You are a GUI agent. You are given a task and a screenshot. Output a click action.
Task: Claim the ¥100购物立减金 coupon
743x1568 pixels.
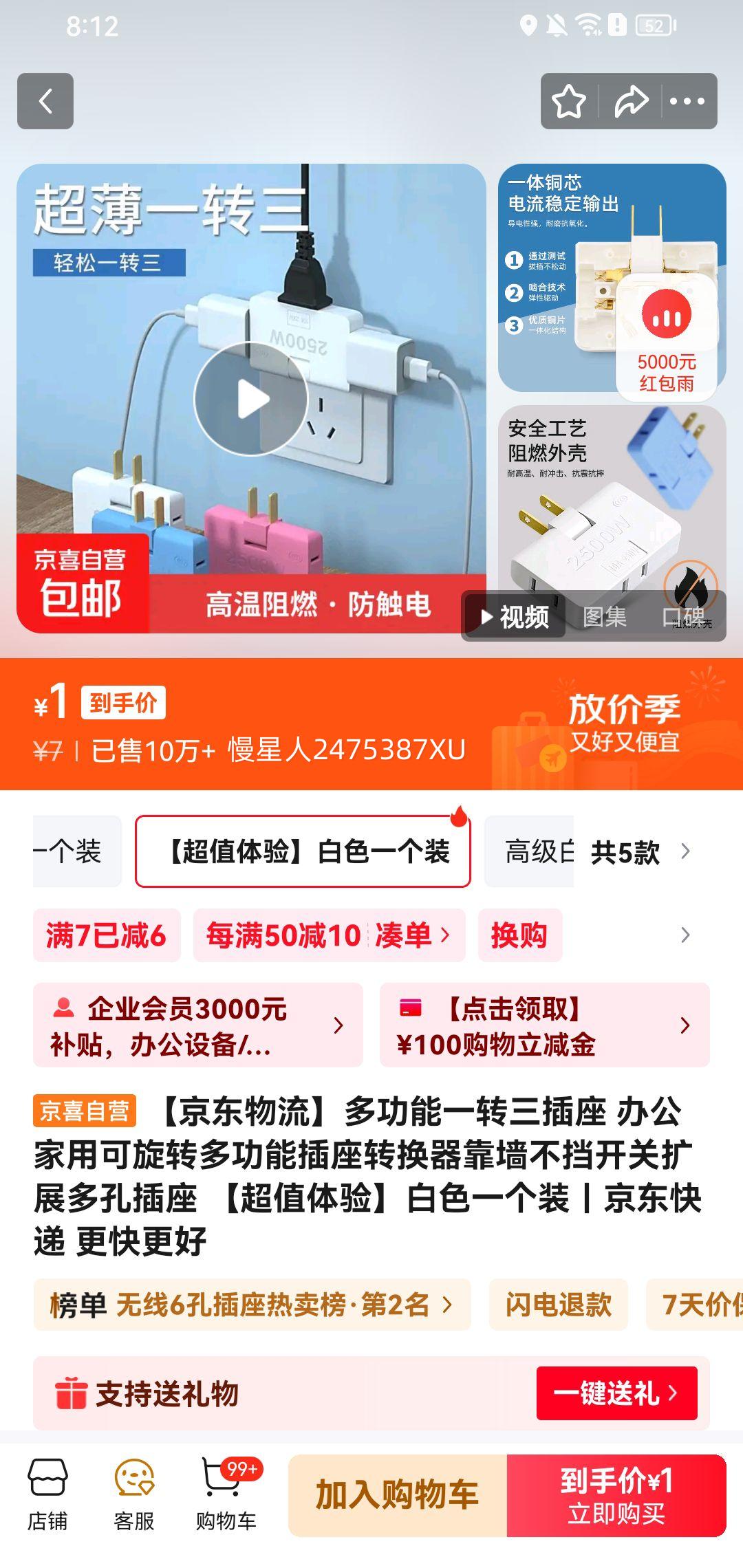[544, 1025]
